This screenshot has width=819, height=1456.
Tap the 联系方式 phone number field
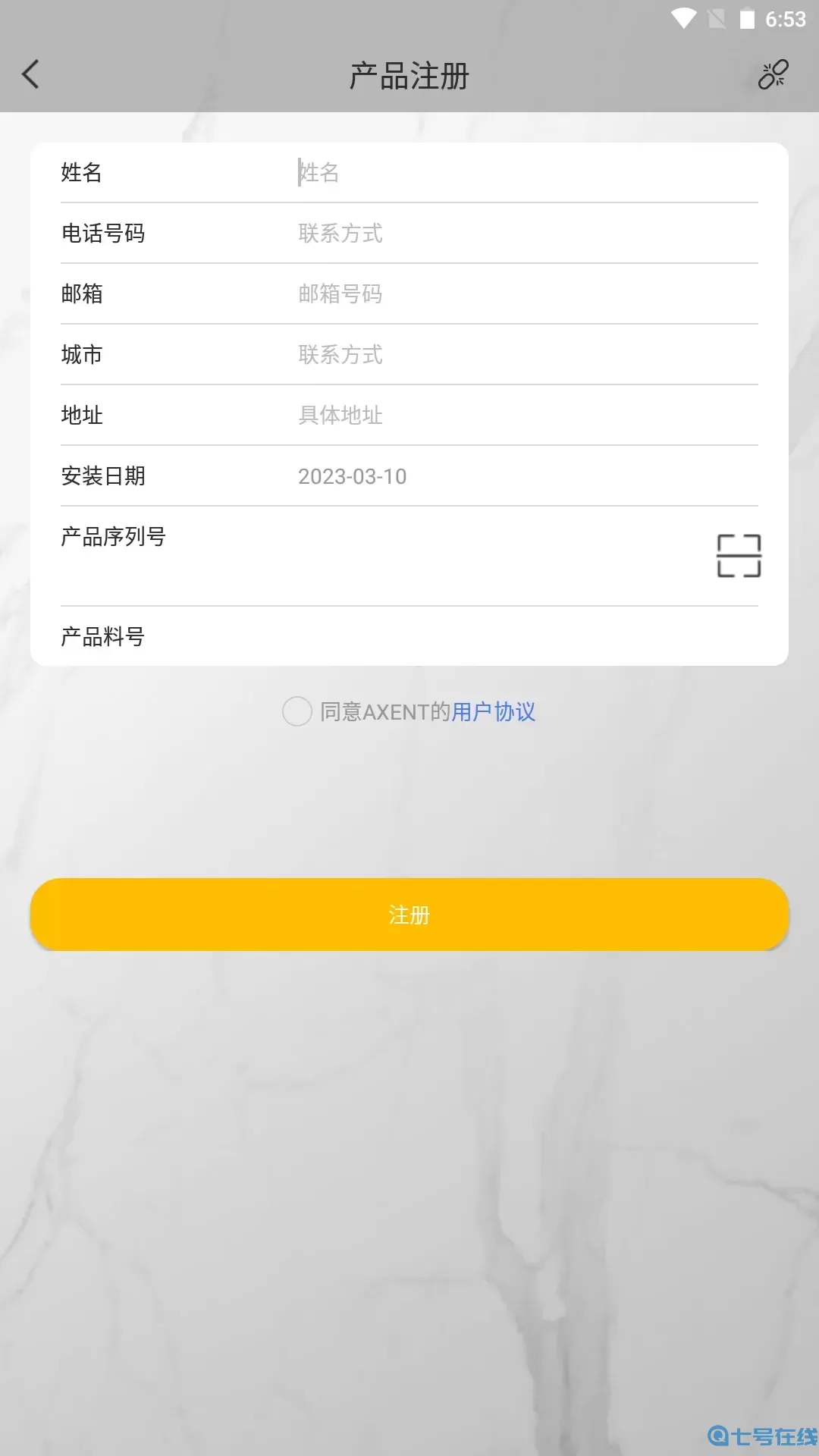455,234
